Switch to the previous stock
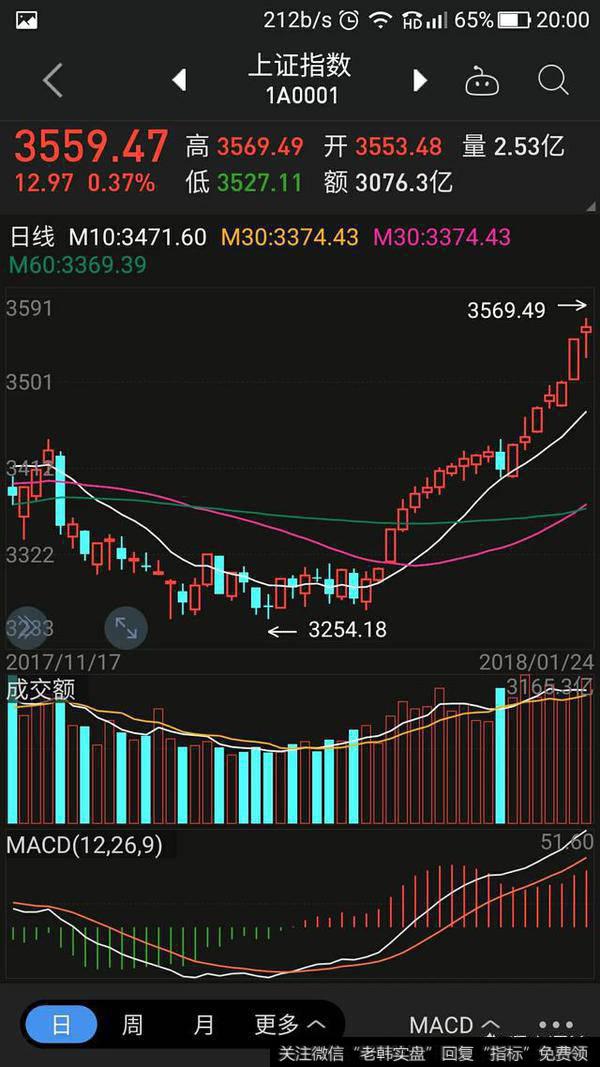The width and height of the screenshot is (600, 1067). [x=180, y=80]
